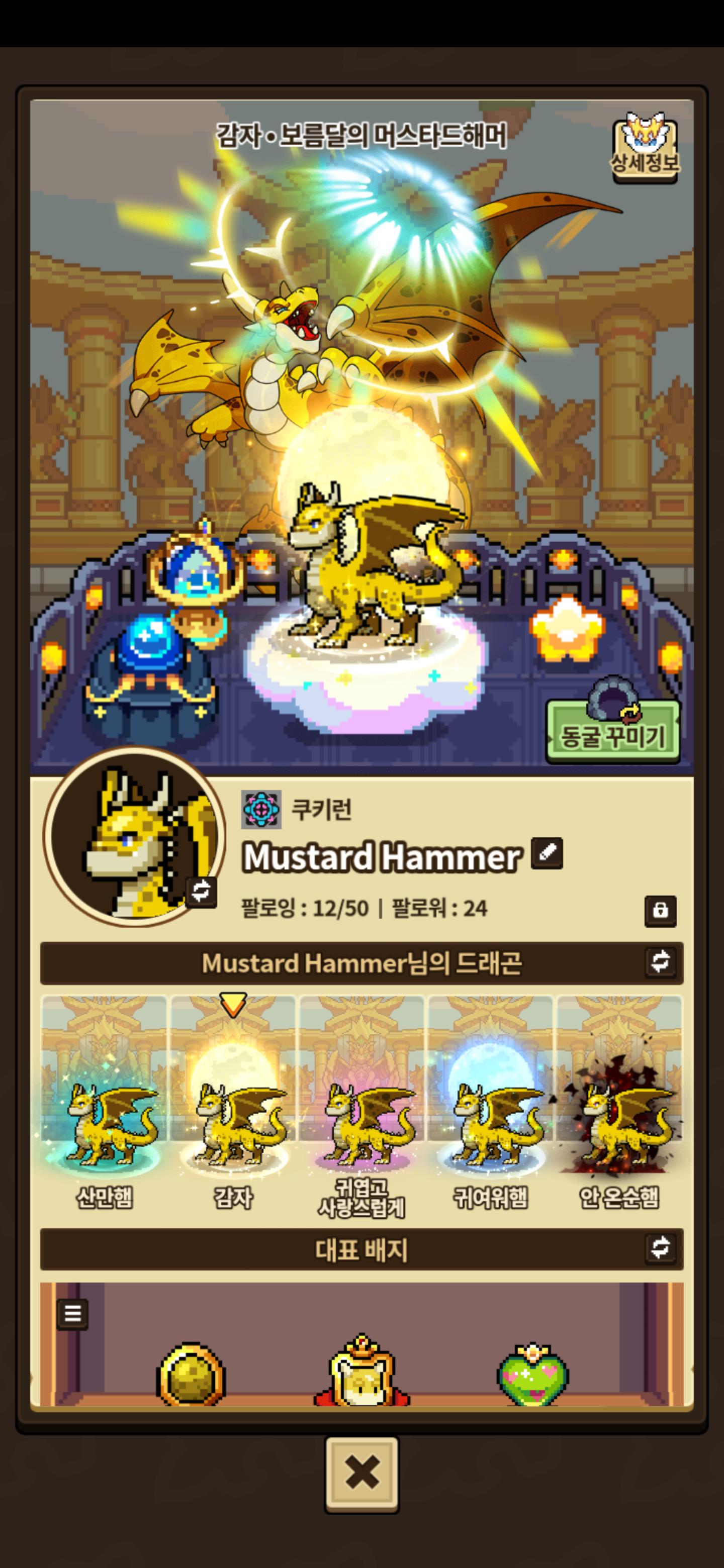724x1568 pixels.
Task: Tap the gold coin badge
Action: (191, 1375)
